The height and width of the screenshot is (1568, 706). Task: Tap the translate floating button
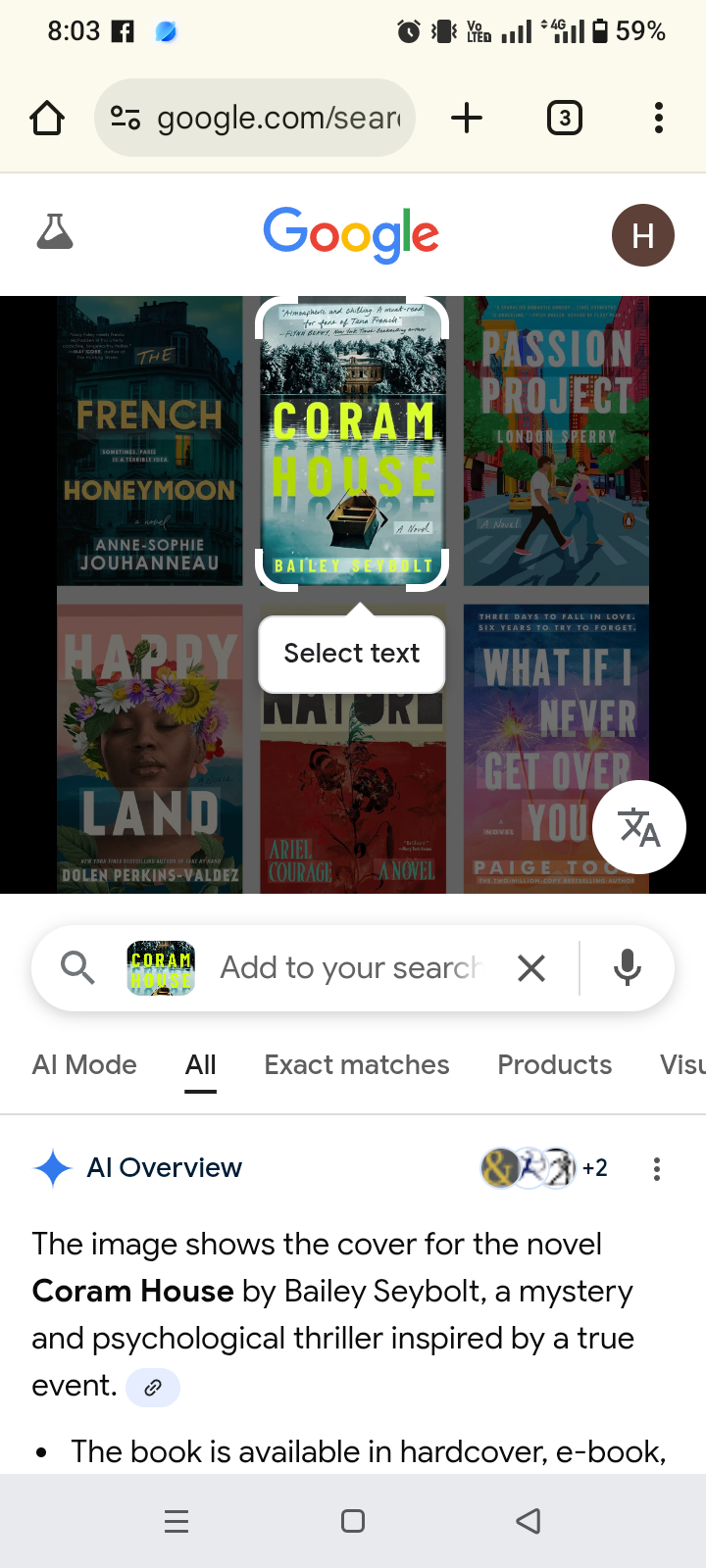click(639, 827)
